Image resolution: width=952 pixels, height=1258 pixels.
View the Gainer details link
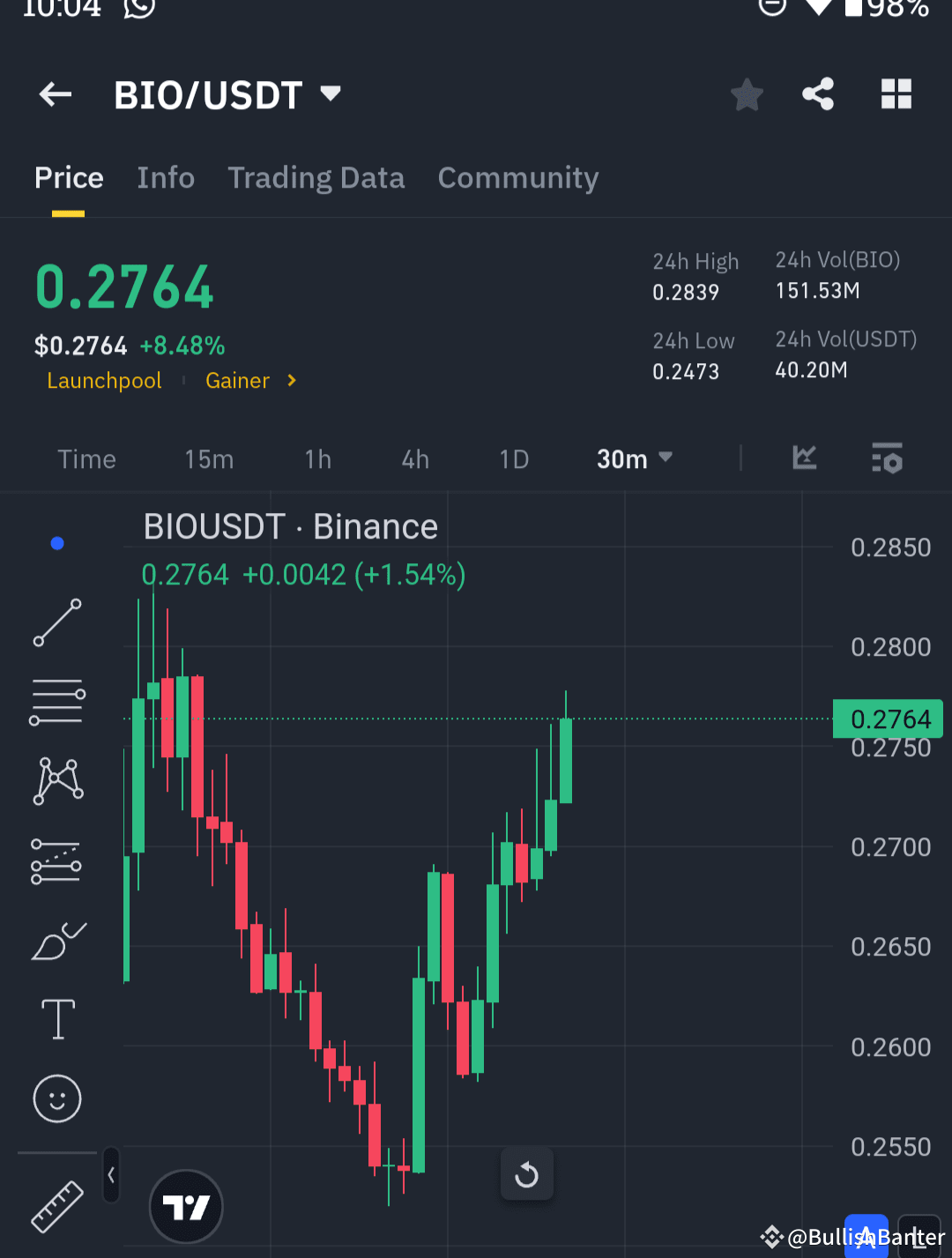(237, 380)
